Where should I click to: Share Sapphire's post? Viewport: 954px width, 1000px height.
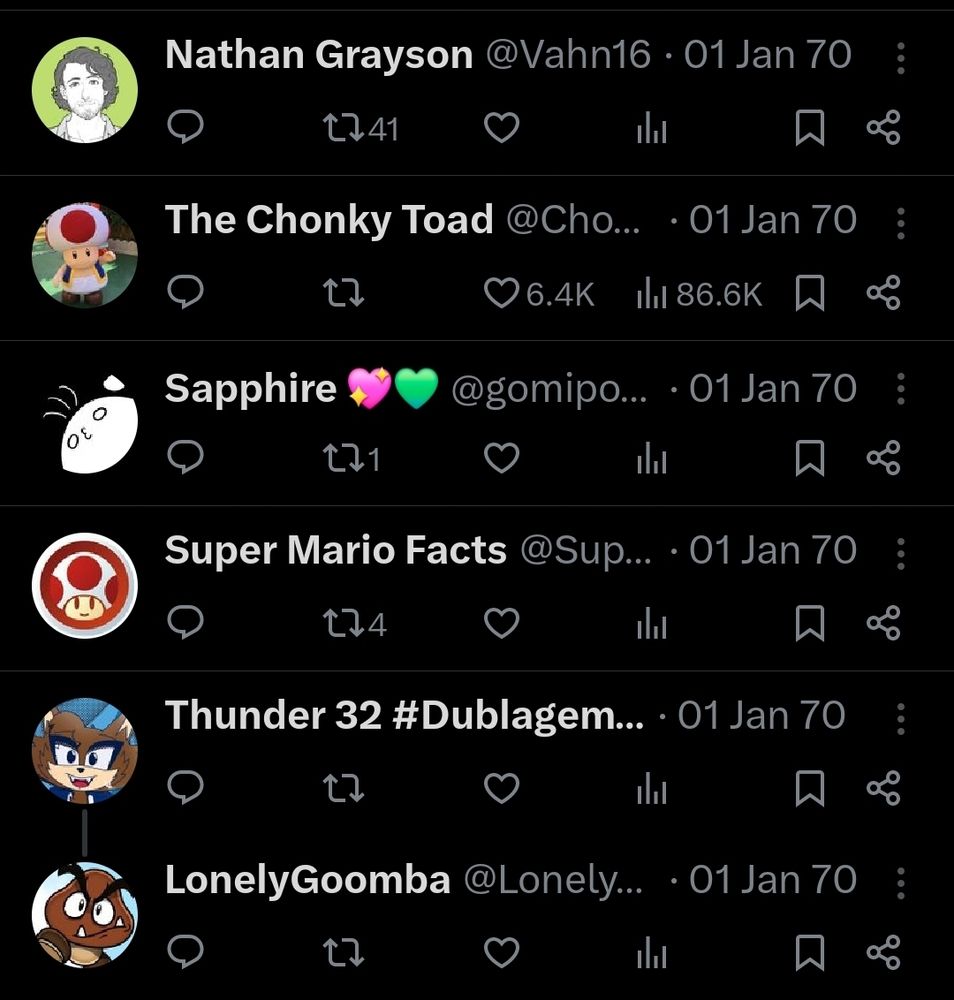(x=883, y=458)
